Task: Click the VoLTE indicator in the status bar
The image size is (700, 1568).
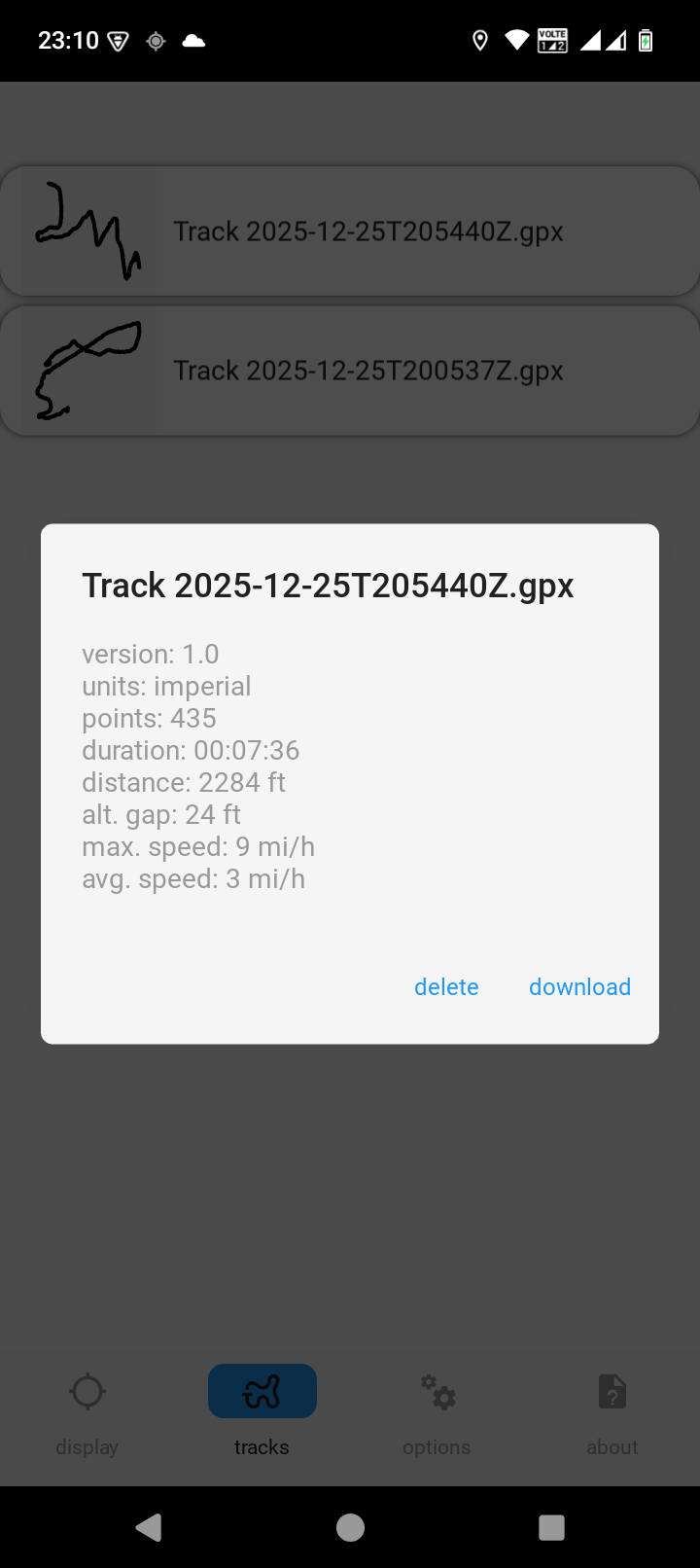Action: [x=551, y=40]
